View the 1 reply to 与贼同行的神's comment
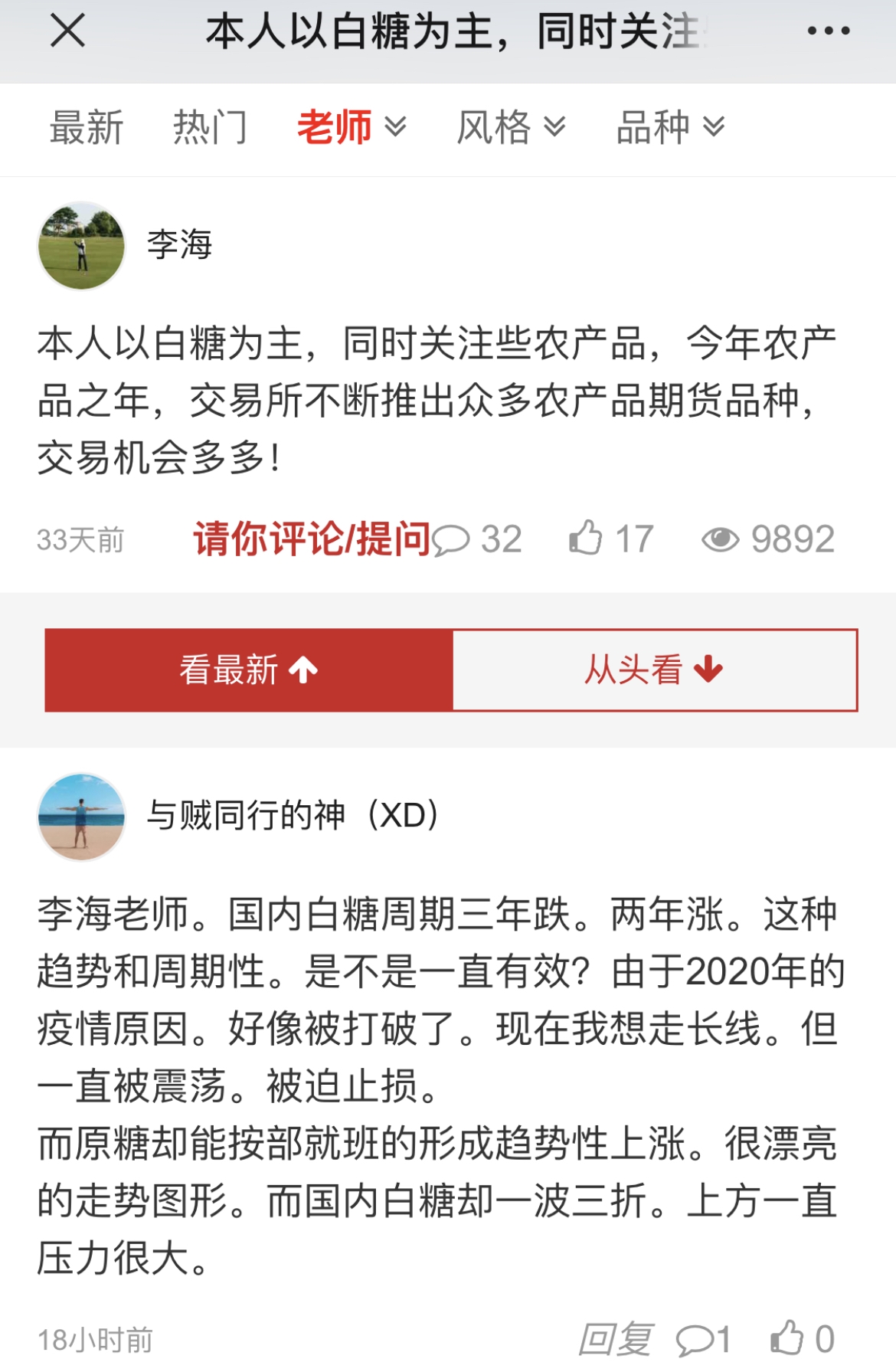896x1372 pixels. click(x=703, y=1340)
